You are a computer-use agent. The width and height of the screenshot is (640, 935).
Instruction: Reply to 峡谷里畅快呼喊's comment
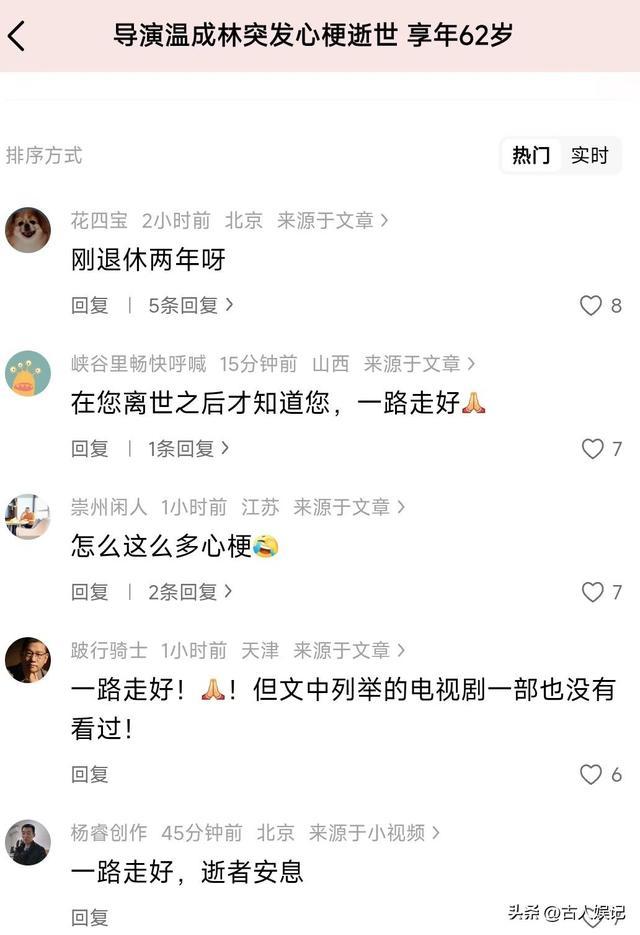(90, 449)
